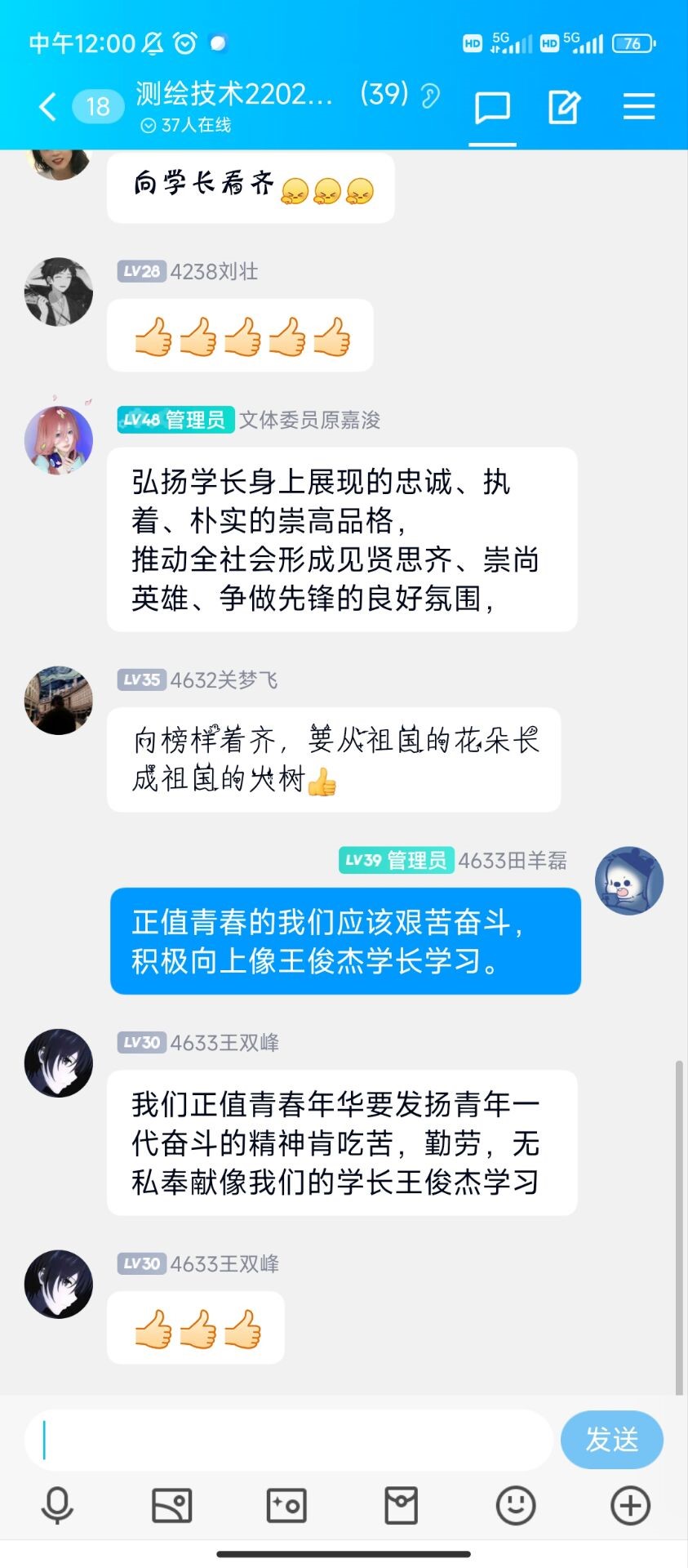Open the red packet icon
Image resolution: width=688 pixels, height=1568 pixels.
[x=401, y=1505]
